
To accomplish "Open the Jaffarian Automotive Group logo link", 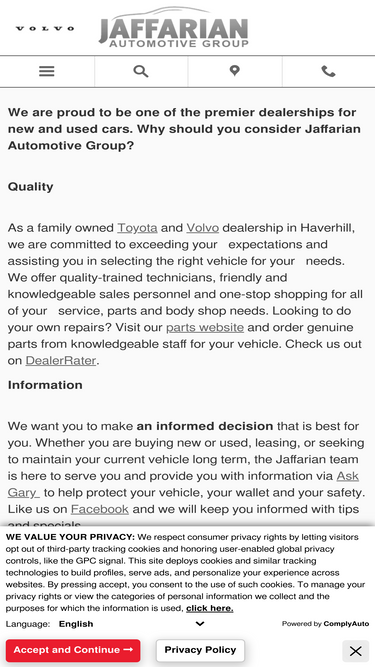I will [174, 27].
